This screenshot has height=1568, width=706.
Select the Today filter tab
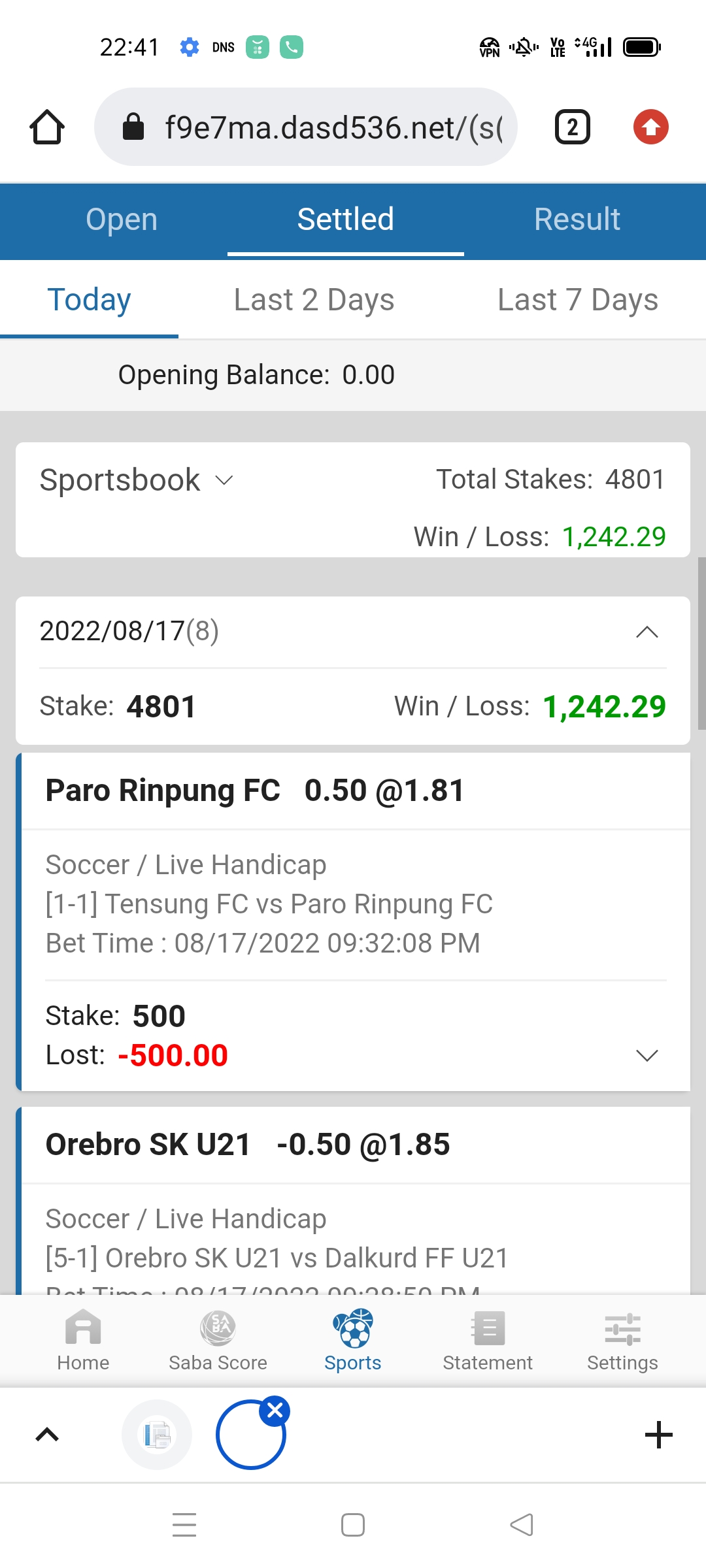89,300
